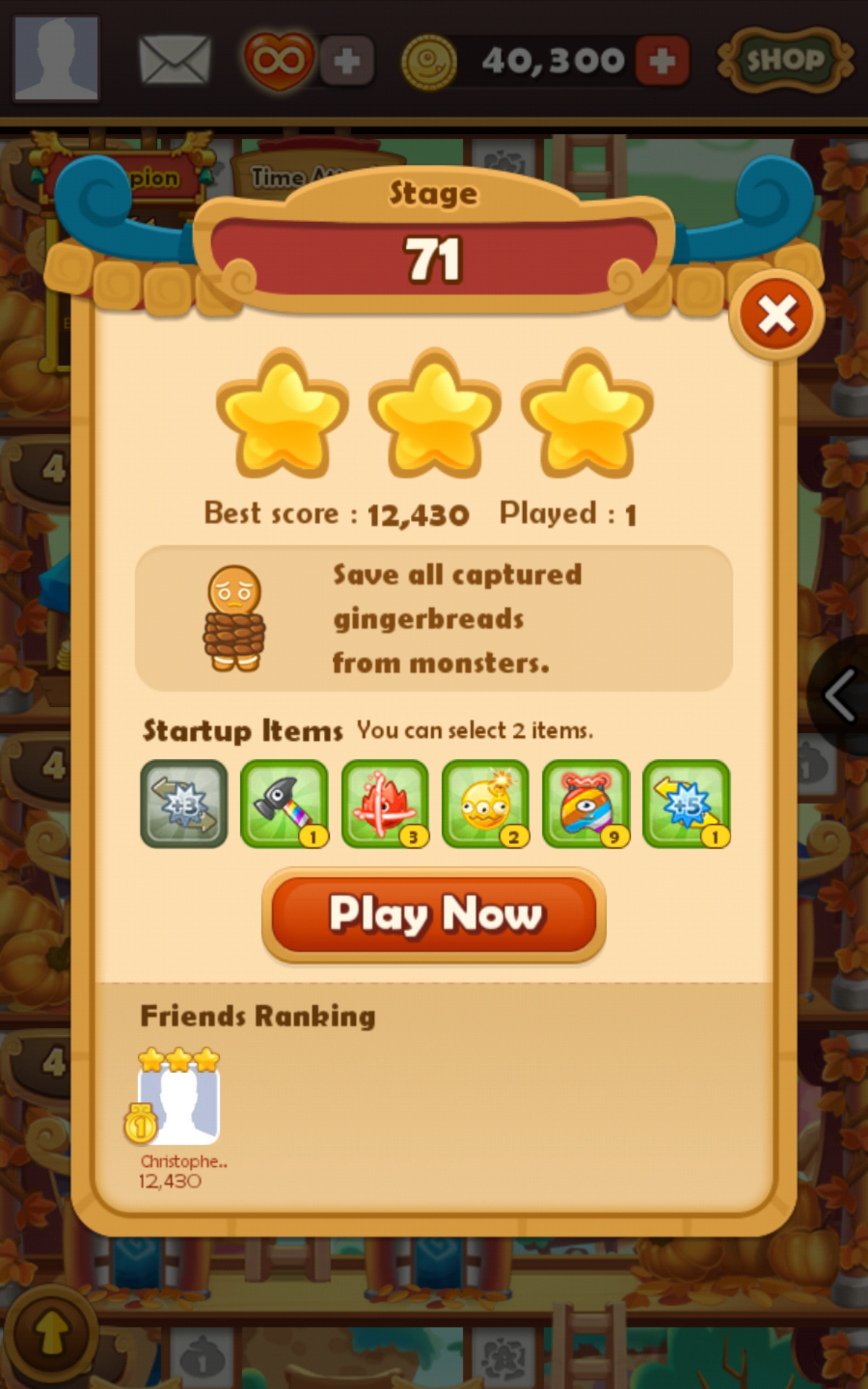868x1389 pixels.
Task: Add more coins with red plus
Action: [662, 61]
